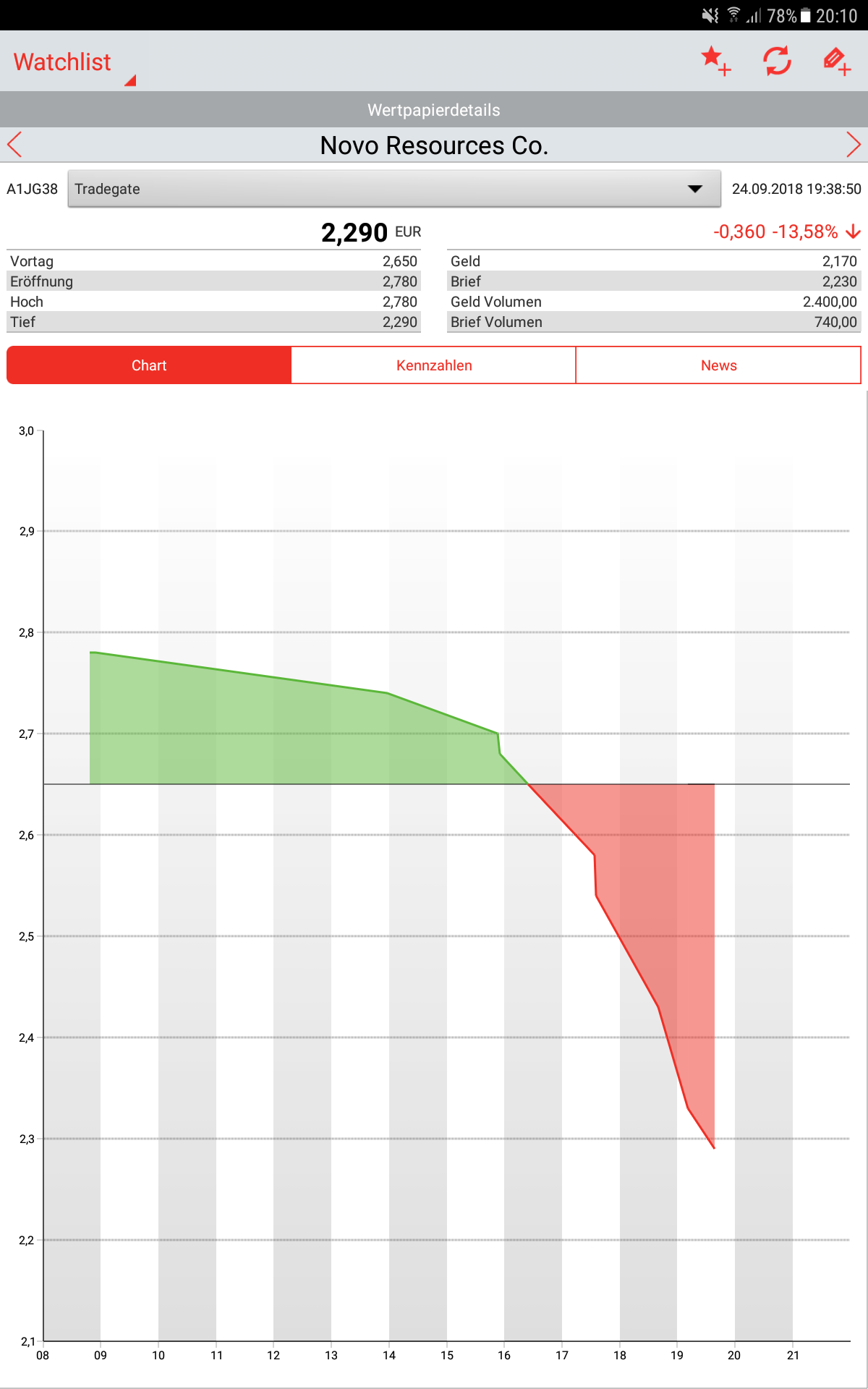Image resolution: width=868 pixels, height=1389 pixels.
Task: Go to the next security
Action: [x=853, y=145]
